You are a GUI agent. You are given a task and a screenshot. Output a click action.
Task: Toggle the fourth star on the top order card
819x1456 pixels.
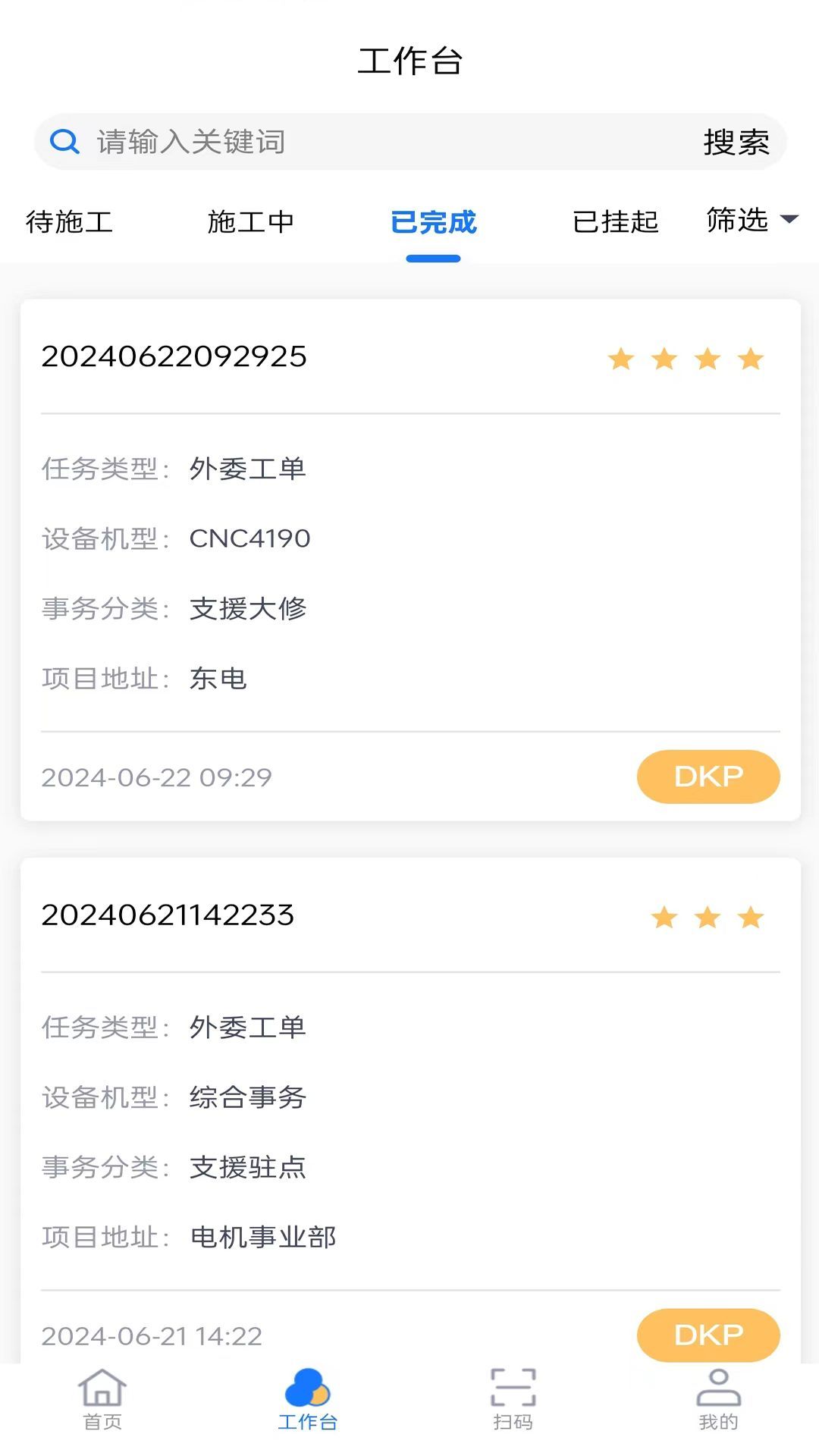pyautogui.click(x=750, y=359)
